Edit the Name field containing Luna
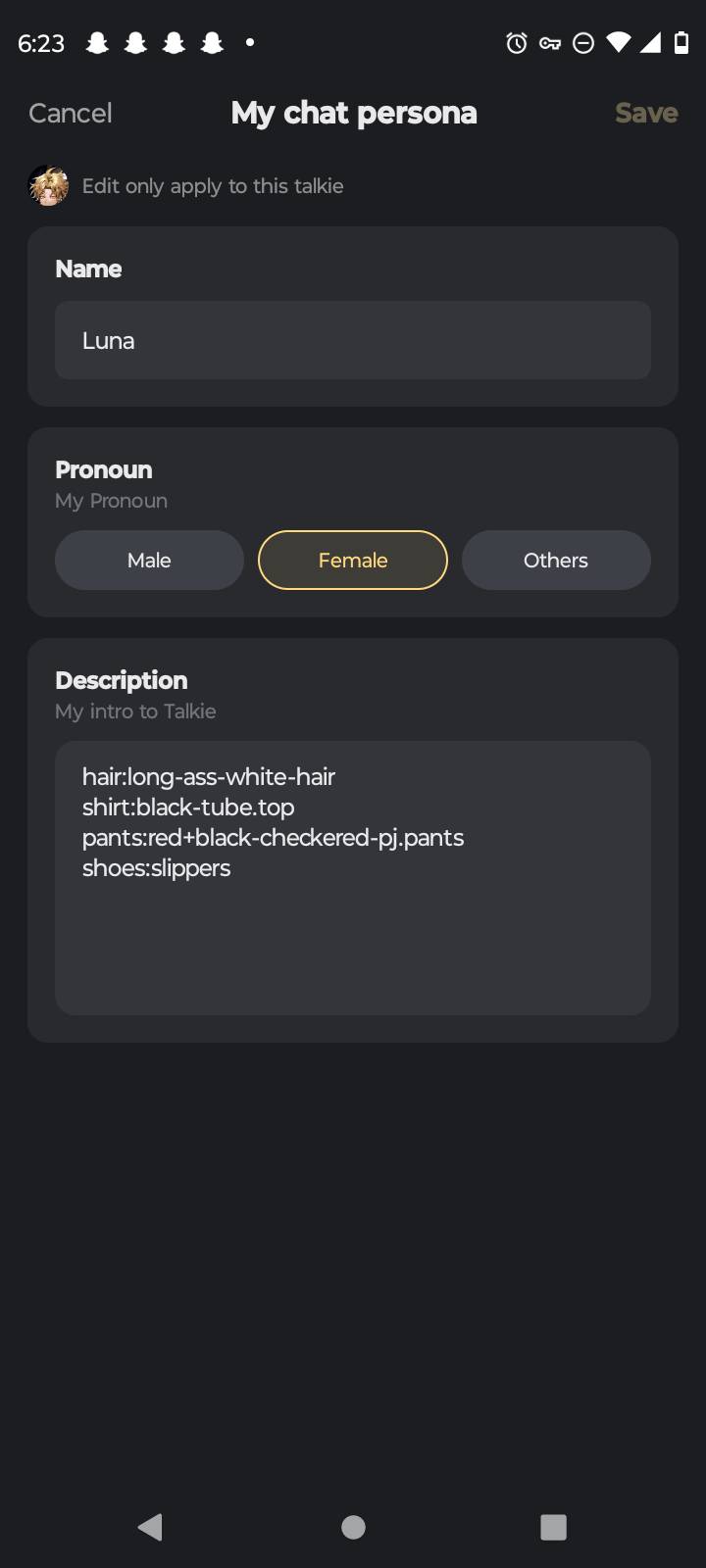This screenshot has height=1568, width=706. (x=353, y=340)
